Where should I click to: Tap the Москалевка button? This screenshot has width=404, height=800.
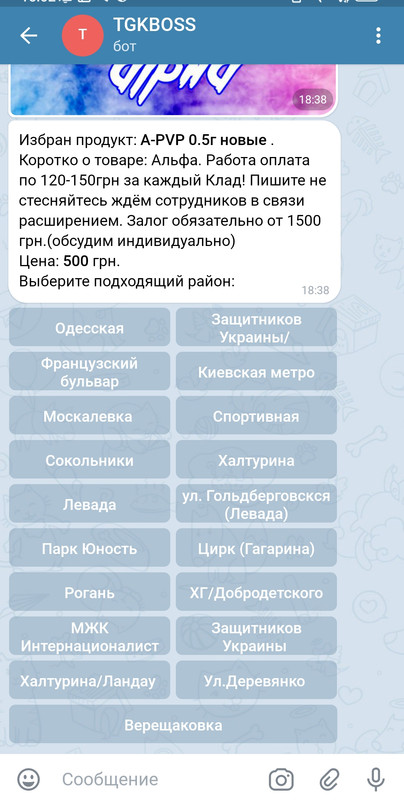click(90, 416)
